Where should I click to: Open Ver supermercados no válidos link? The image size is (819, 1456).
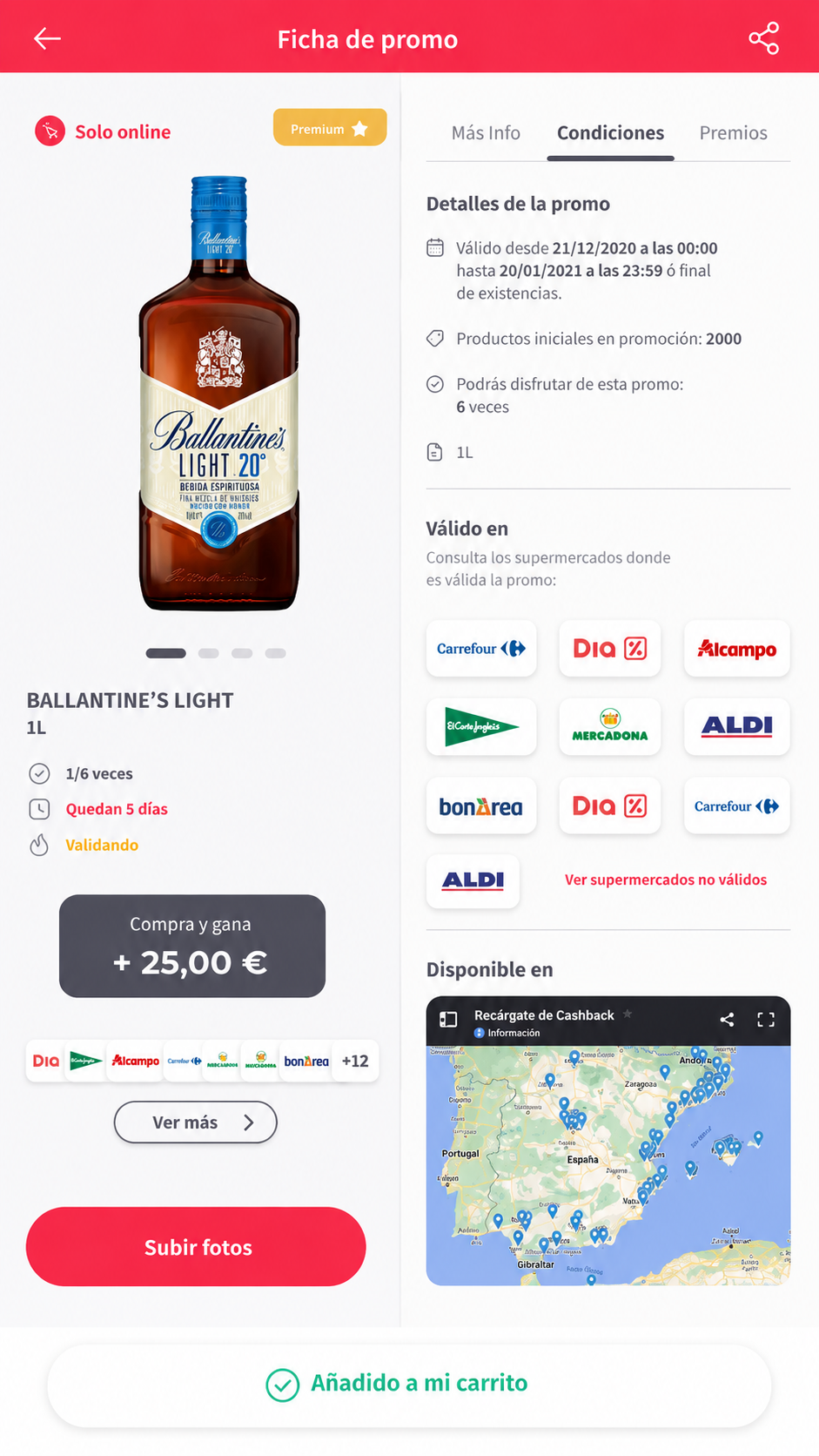click(666, 880)
